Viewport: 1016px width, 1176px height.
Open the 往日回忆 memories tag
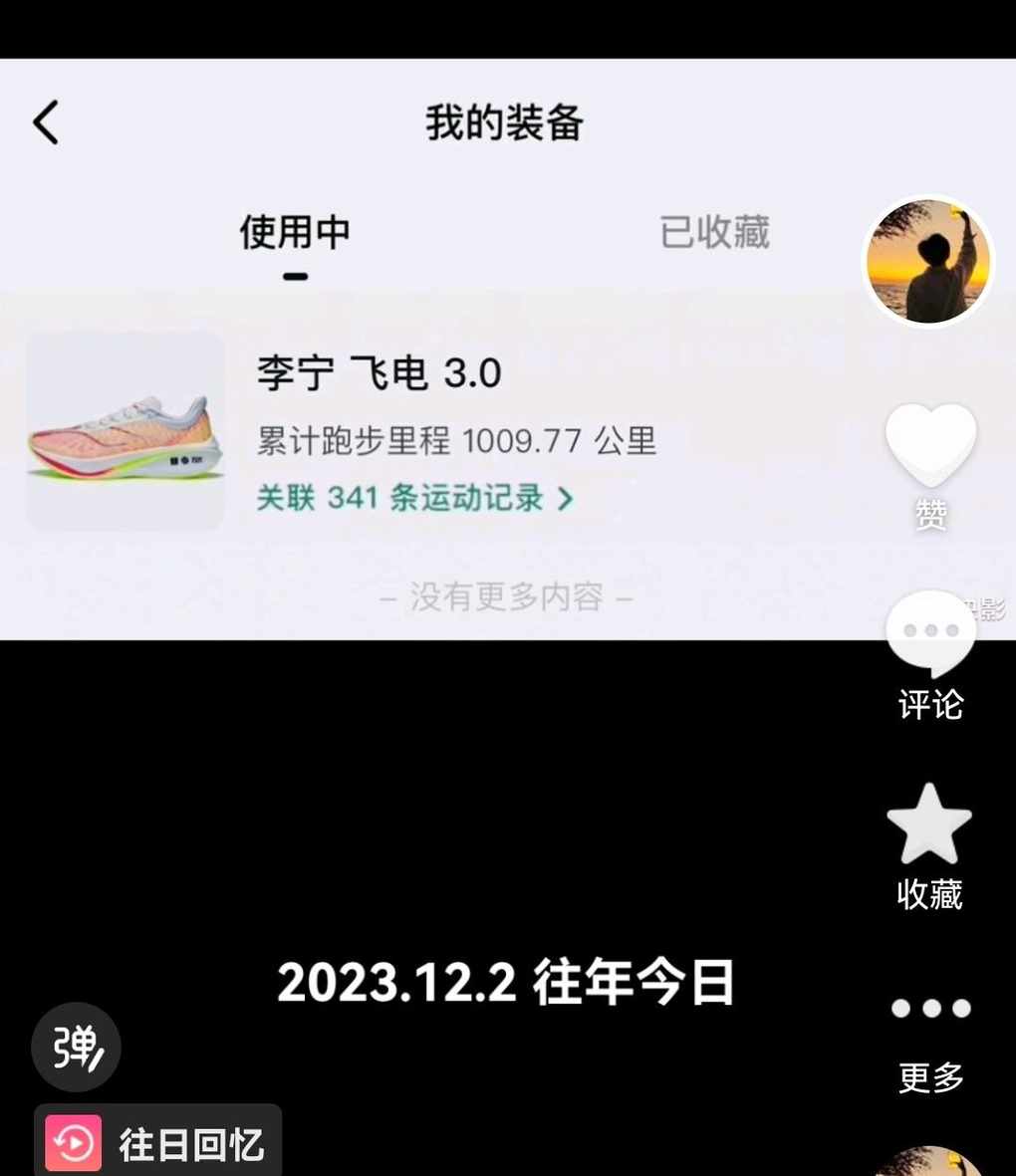click(158, 1143)
